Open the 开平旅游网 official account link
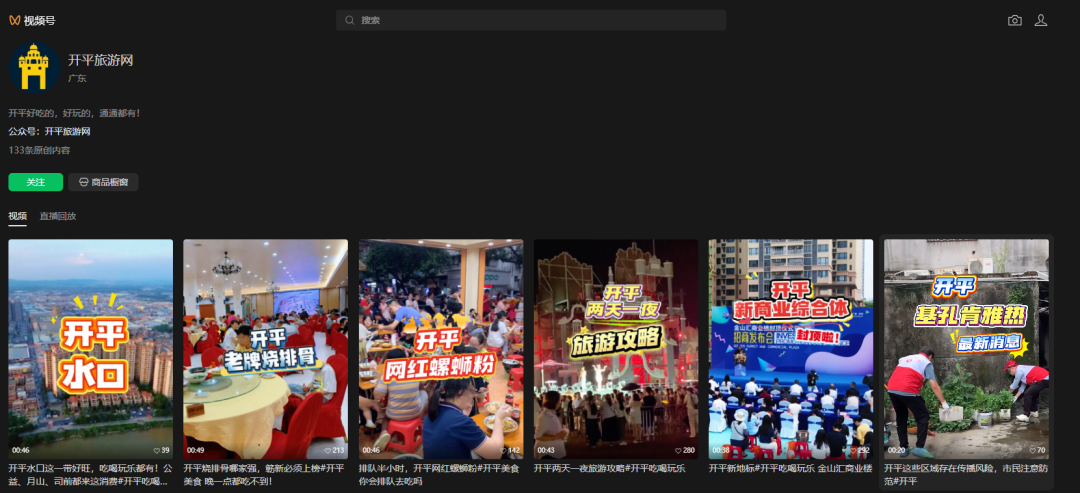 (x=68, y=131)
